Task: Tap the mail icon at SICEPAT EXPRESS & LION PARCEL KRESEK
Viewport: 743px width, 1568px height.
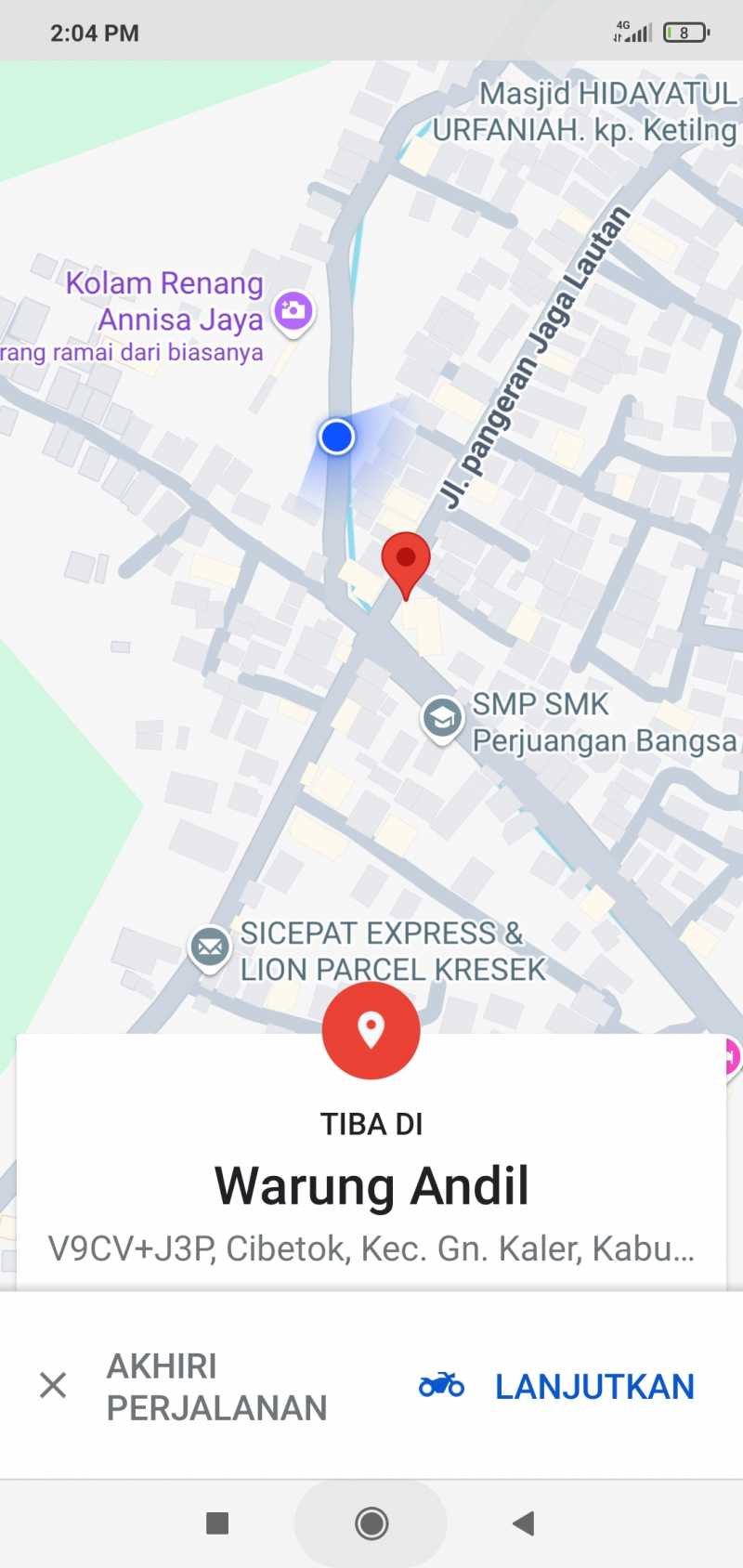Action: click(209, 947)
